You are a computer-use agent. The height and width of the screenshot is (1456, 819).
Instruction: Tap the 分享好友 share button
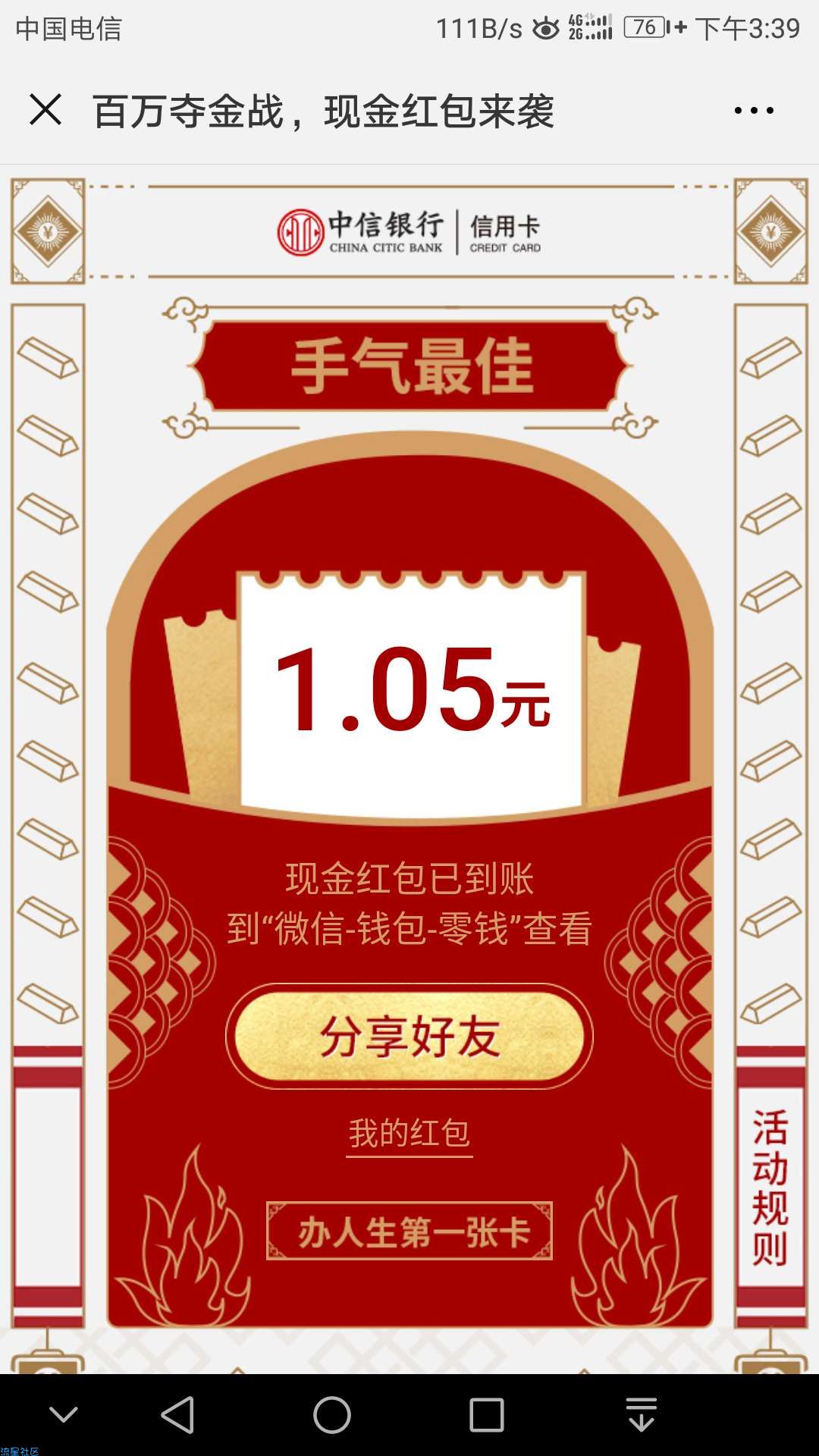(x=409, y=1037)
